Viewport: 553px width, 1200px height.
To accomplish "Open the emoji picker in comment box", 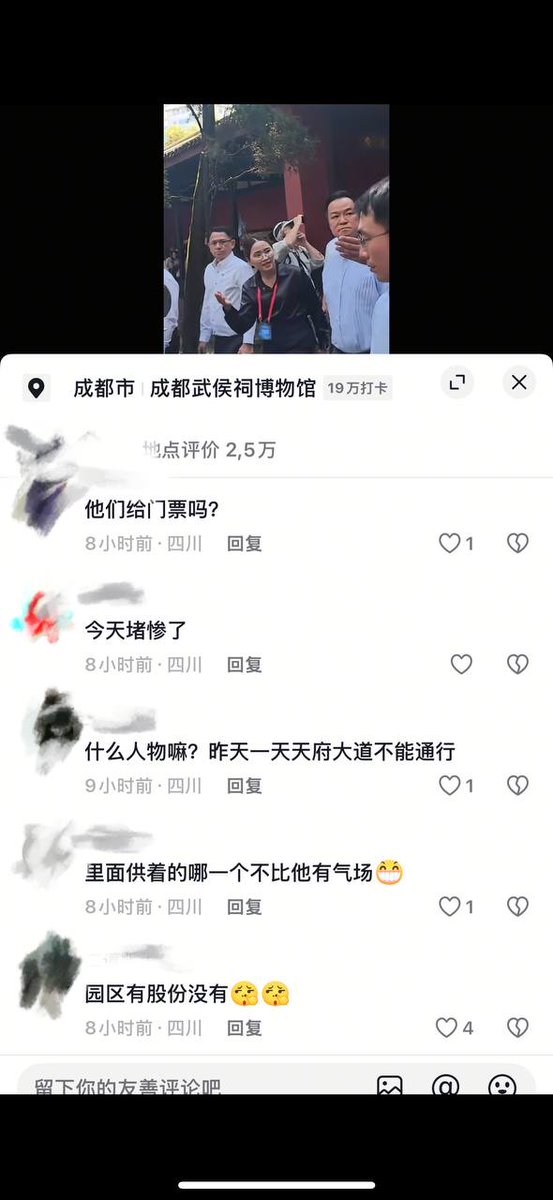I will [x=502, y=1085].
